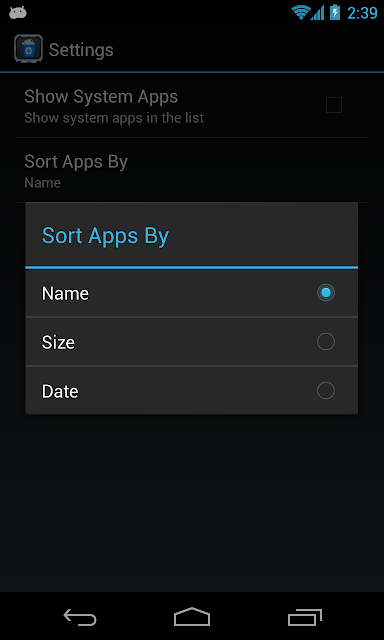Go to the home screen
Viewport: 384px width, 640px height.
pos(192,617)
